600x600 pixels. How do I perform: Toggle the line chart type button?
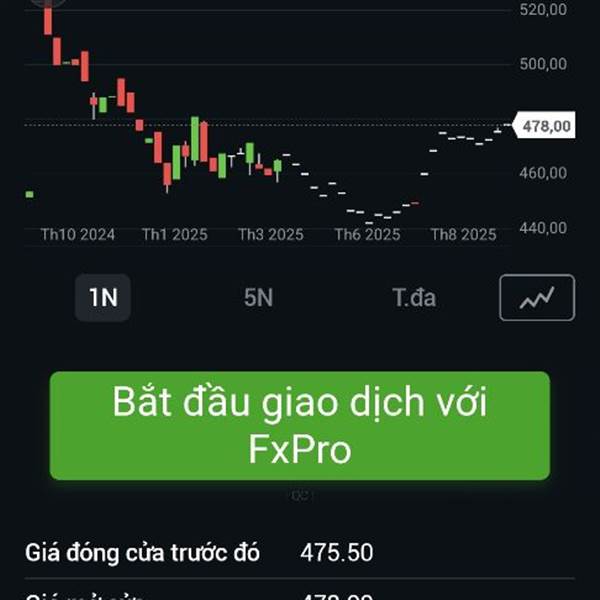pyautogui.click(x=537, y=297)
